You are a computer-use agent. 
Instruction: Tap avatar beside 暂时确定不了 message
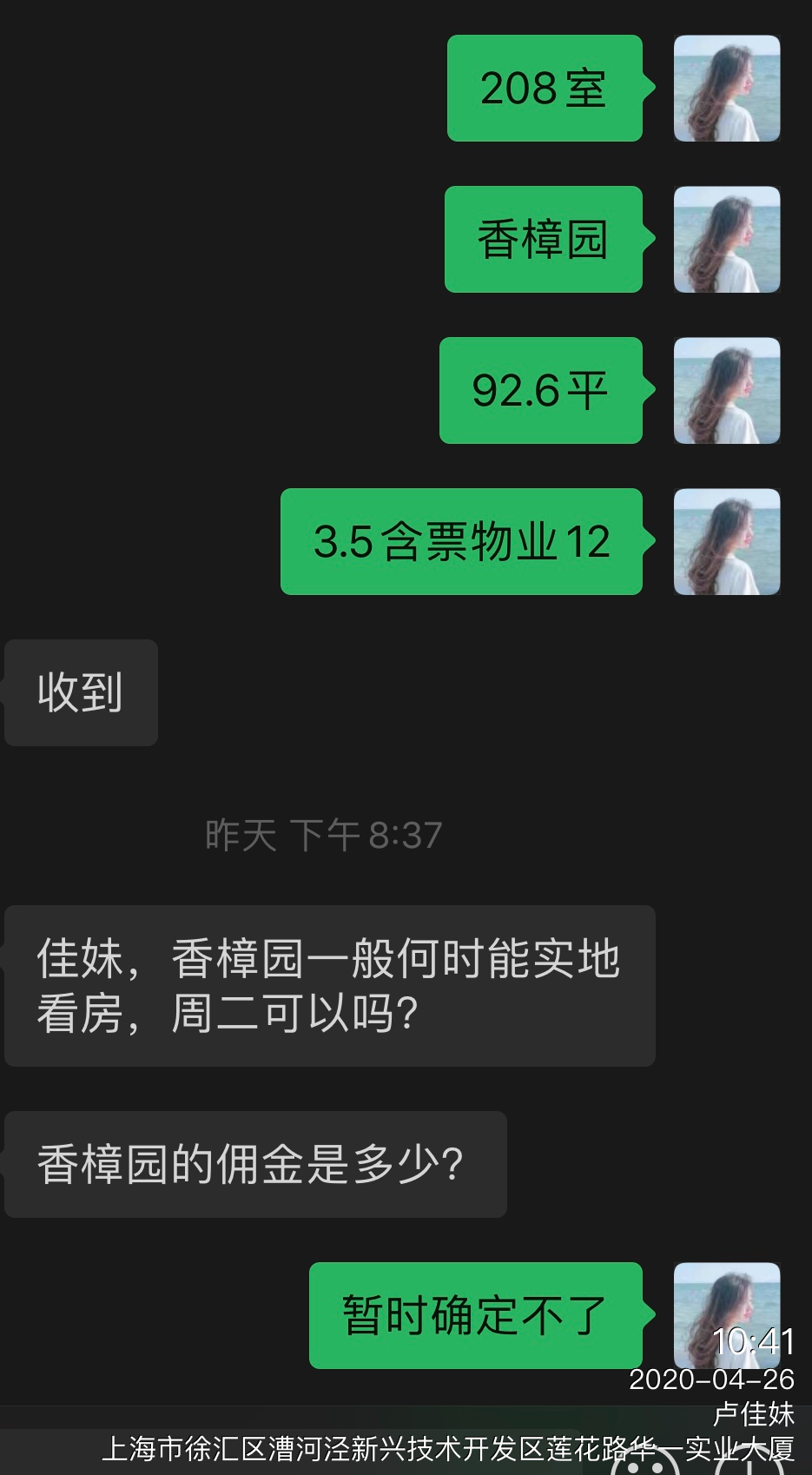[x=727, y=1315]
